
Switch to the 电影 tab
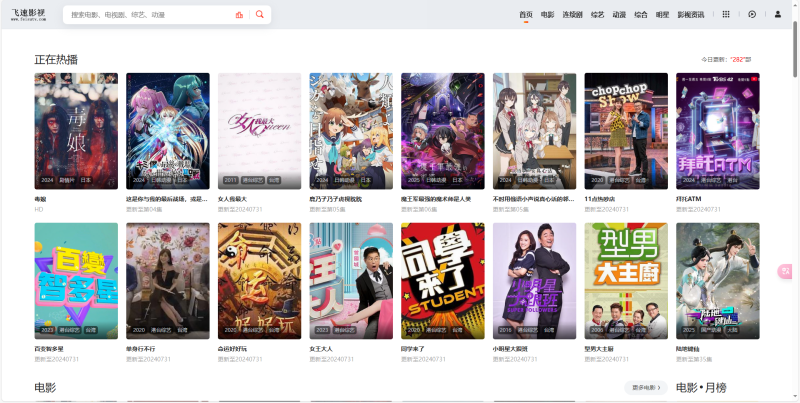coord(547,15)
